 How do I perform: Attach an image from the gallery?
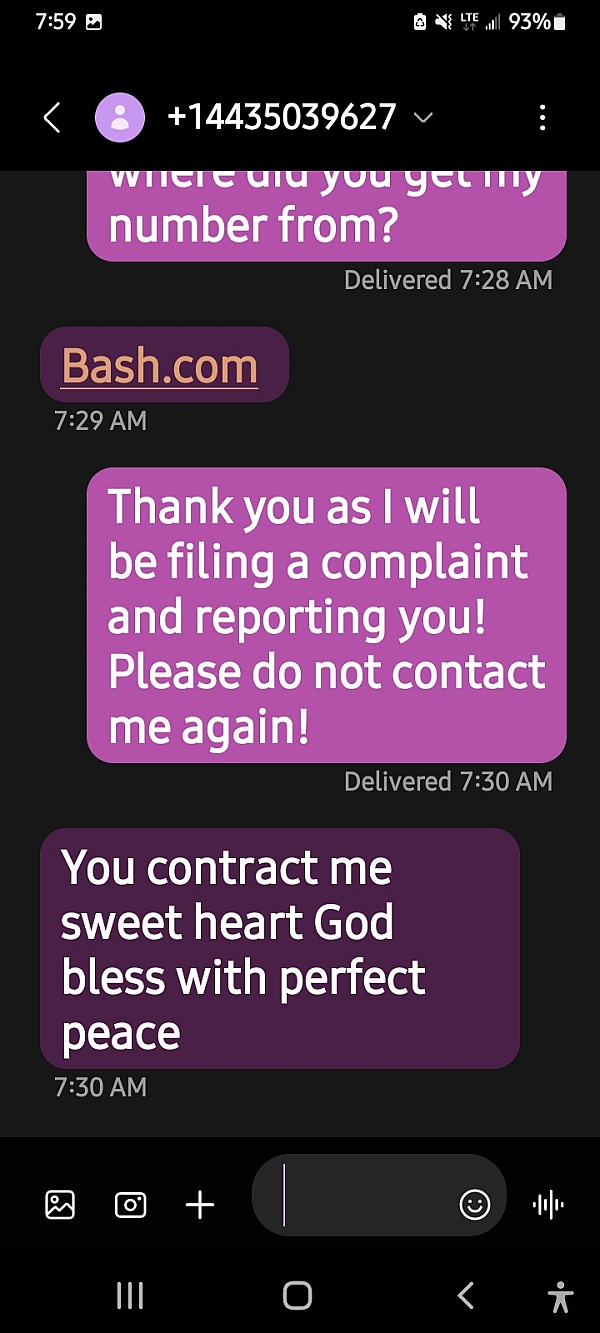pyautogui.click(x=60, y=1205)
